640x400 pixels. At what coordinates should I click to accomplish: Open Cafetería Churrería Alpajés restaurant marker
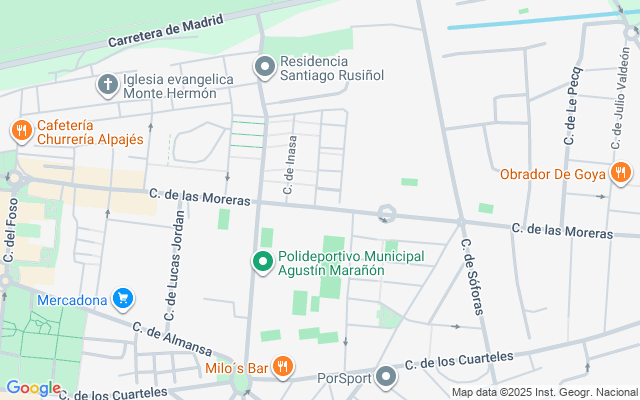tap(20, 131)
